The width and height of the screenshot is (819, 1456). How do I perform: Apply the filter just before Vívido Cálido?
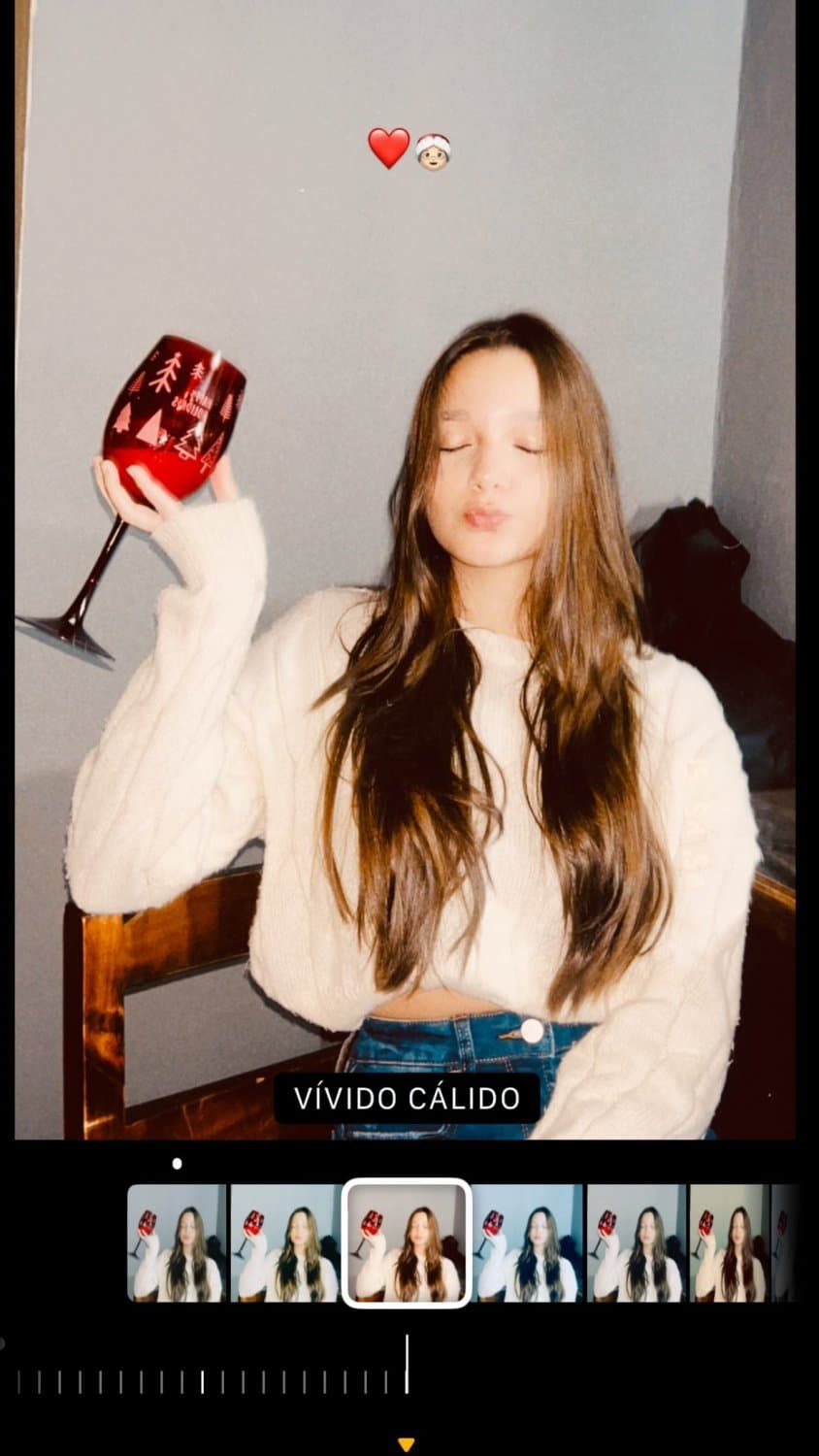coord(285,1242)
